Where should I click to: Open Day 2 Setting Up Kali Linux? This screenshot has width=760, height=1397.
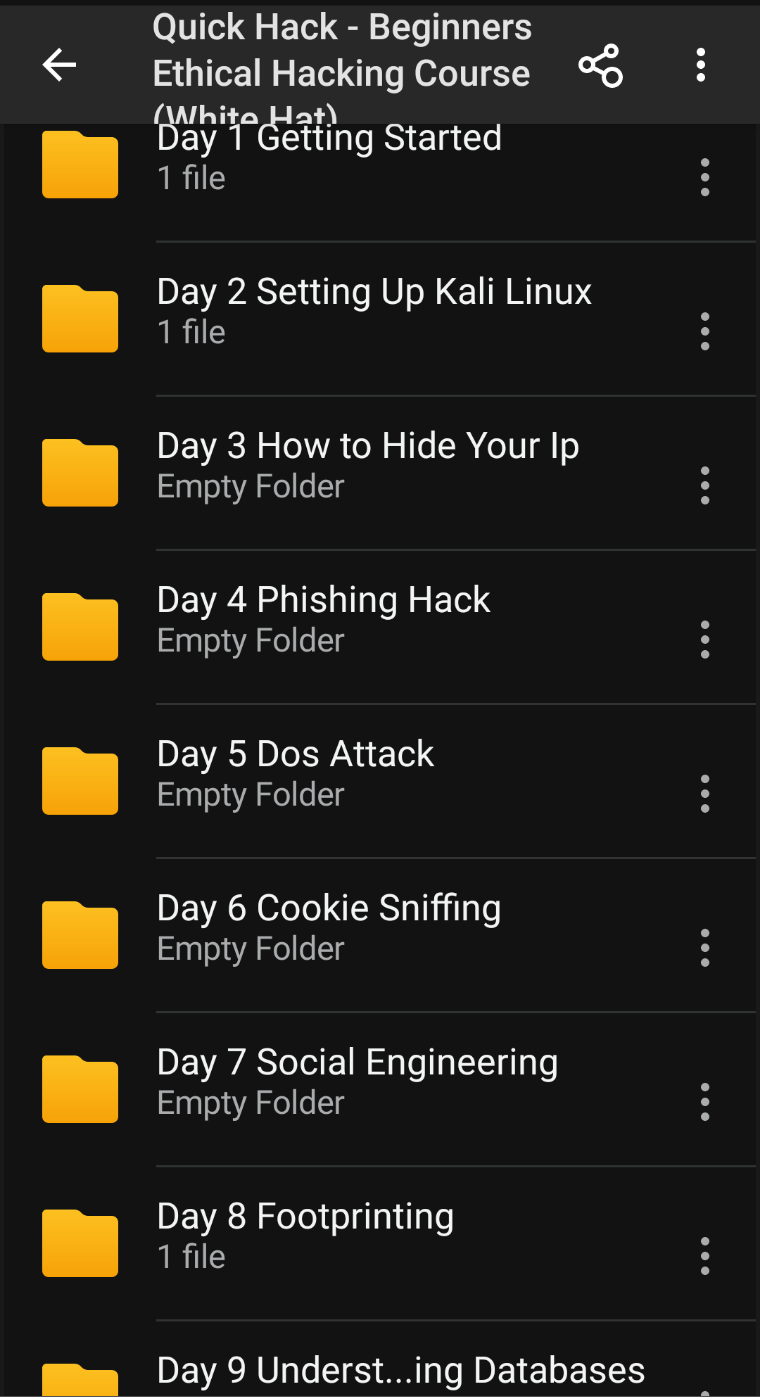coord(374,310)
